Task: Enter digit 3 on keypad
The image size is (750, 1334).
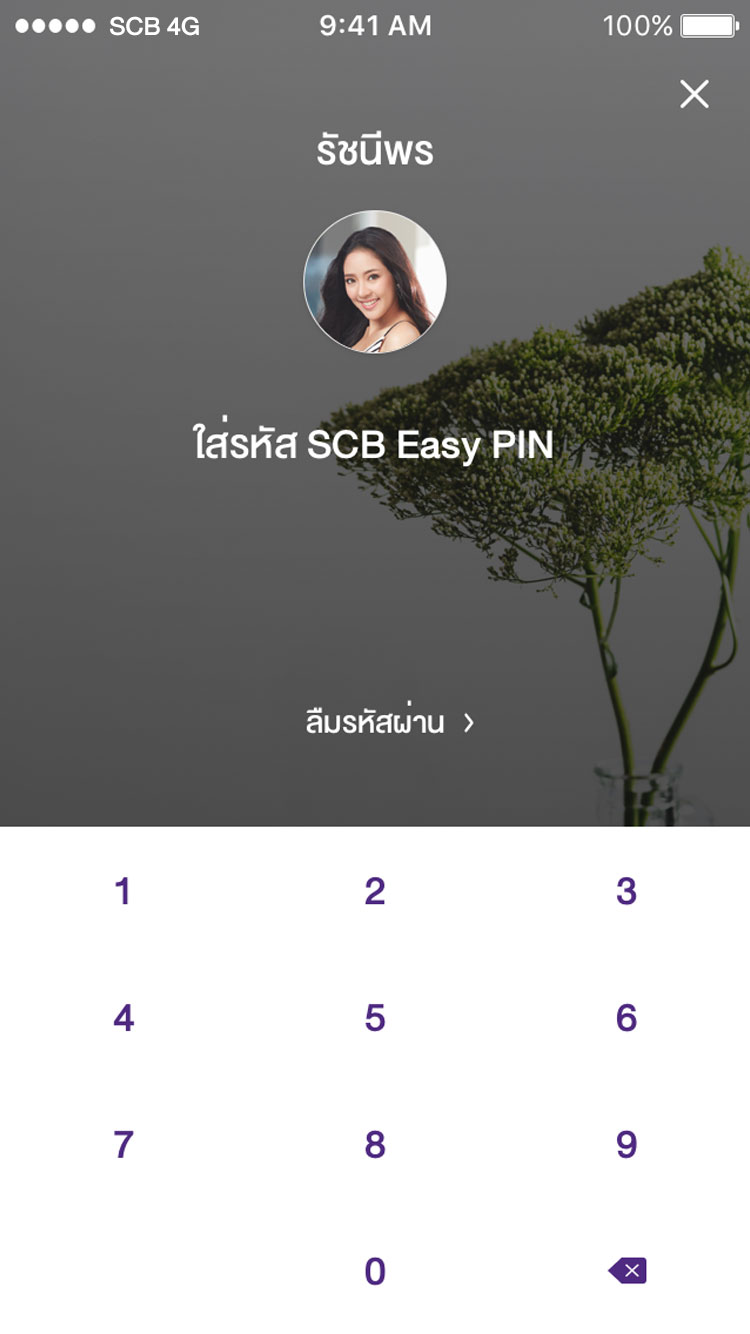Action: click(x=626, y=891)
